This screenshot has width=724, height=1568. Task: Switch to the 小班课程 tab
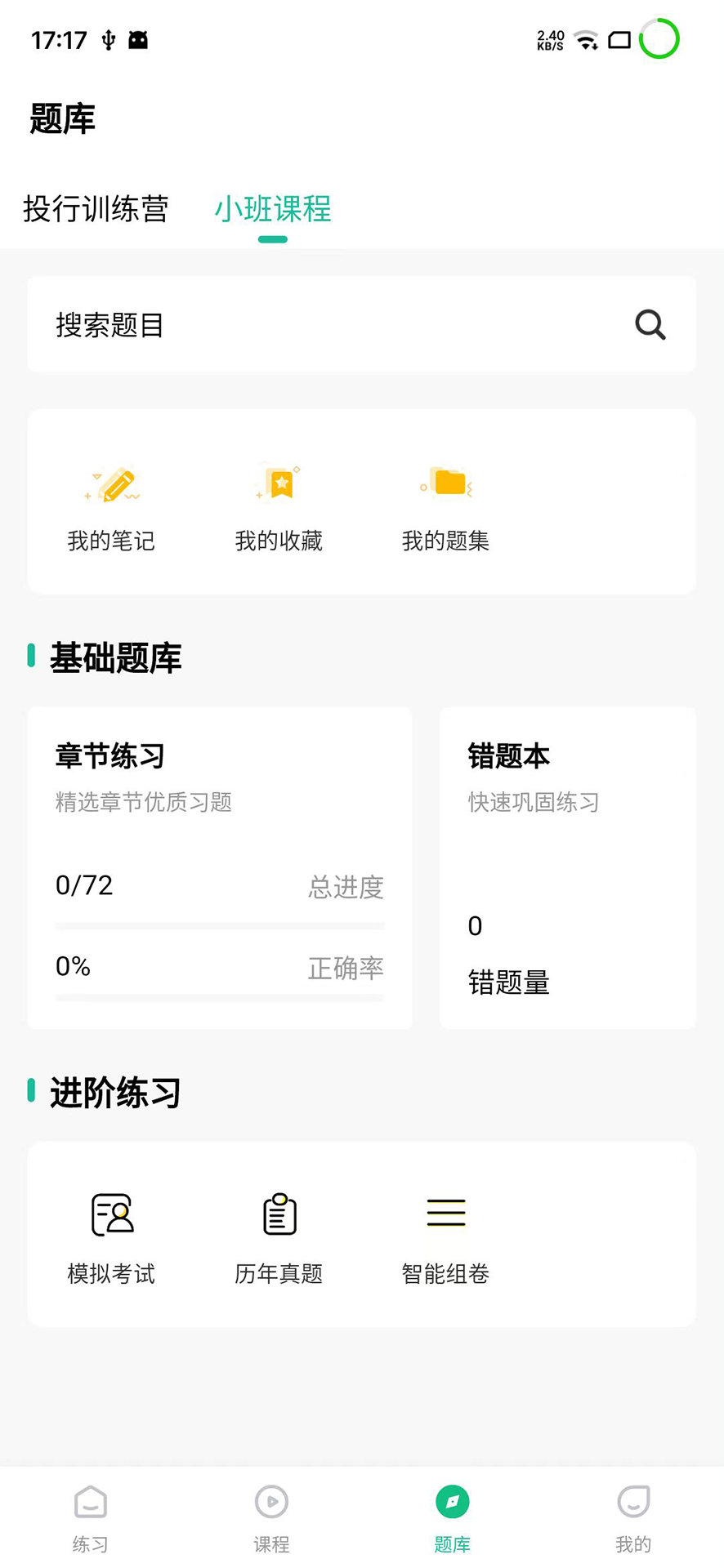(272, 210)
